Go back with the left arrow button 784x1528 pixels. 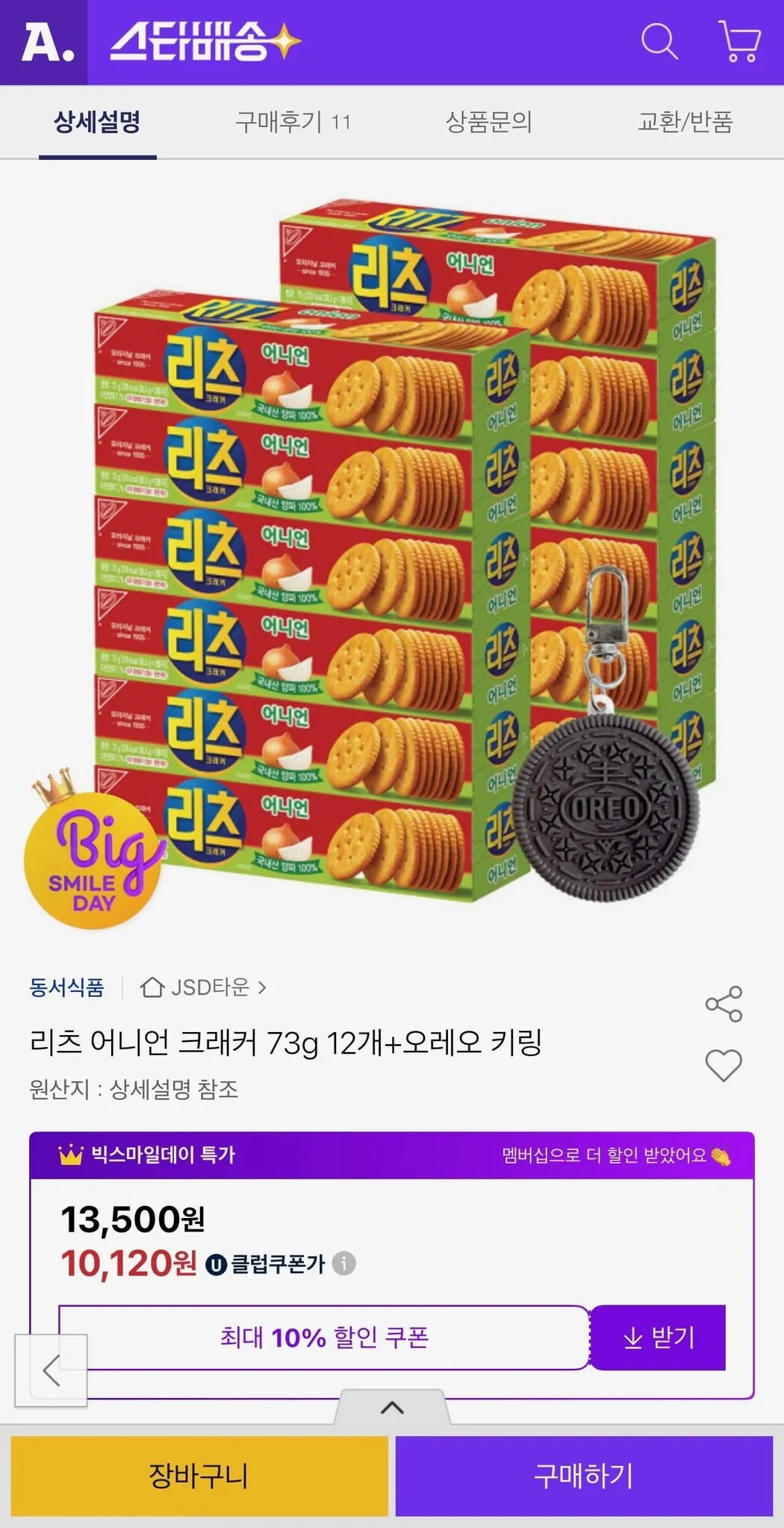[51, 1370]
